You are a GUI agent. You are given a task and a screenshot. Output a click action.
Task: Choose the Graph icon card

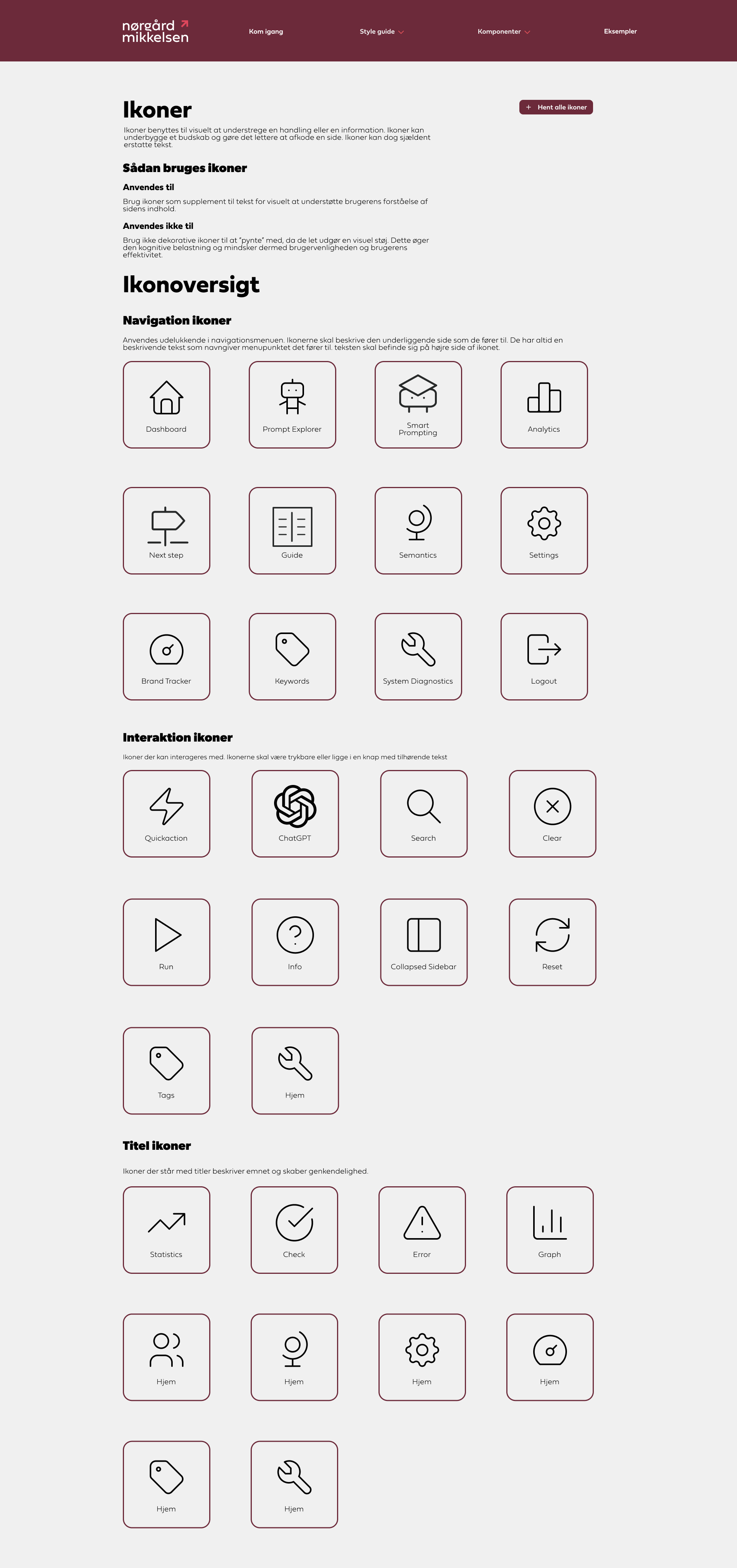coord(550,1230)
